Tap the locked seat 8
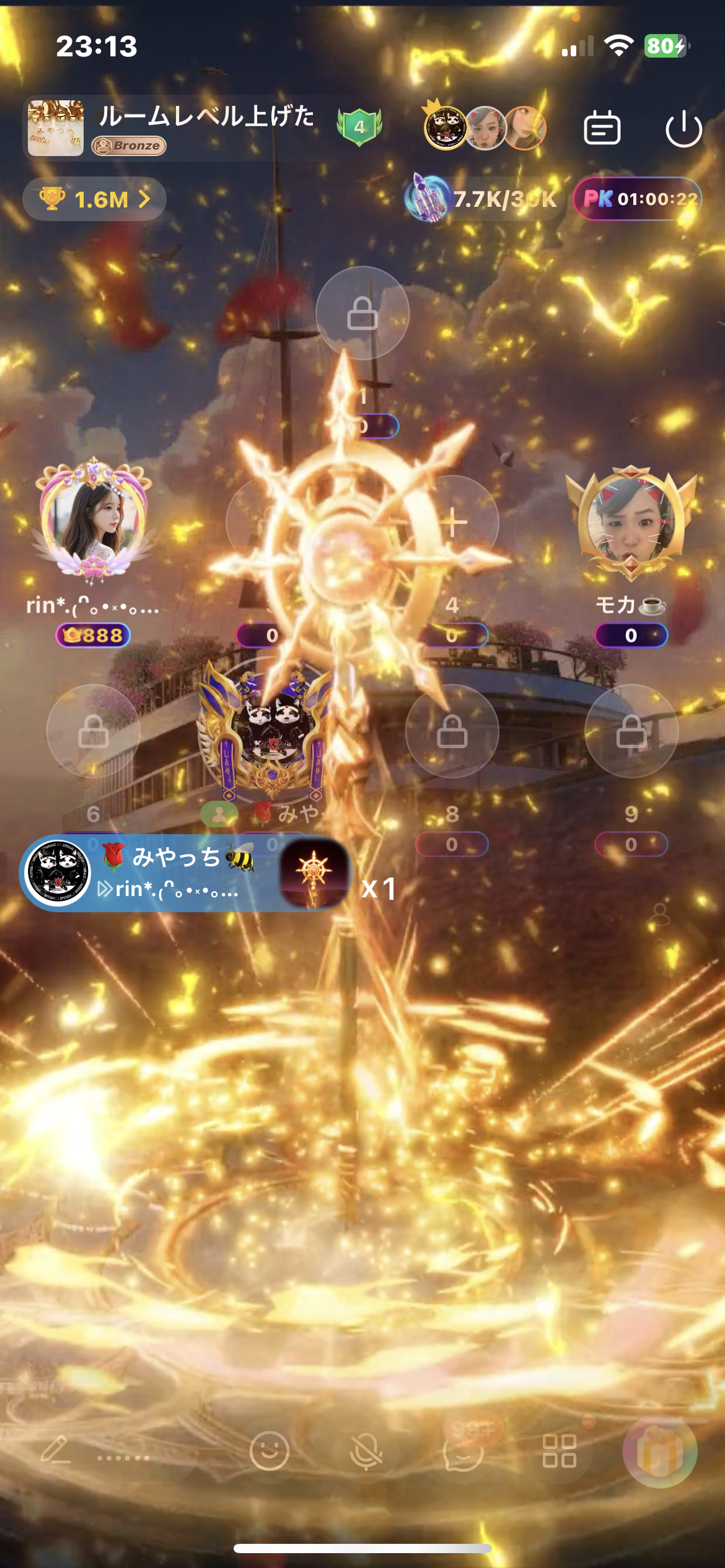Screen dimensions: 725x1568 coord(452,731)
